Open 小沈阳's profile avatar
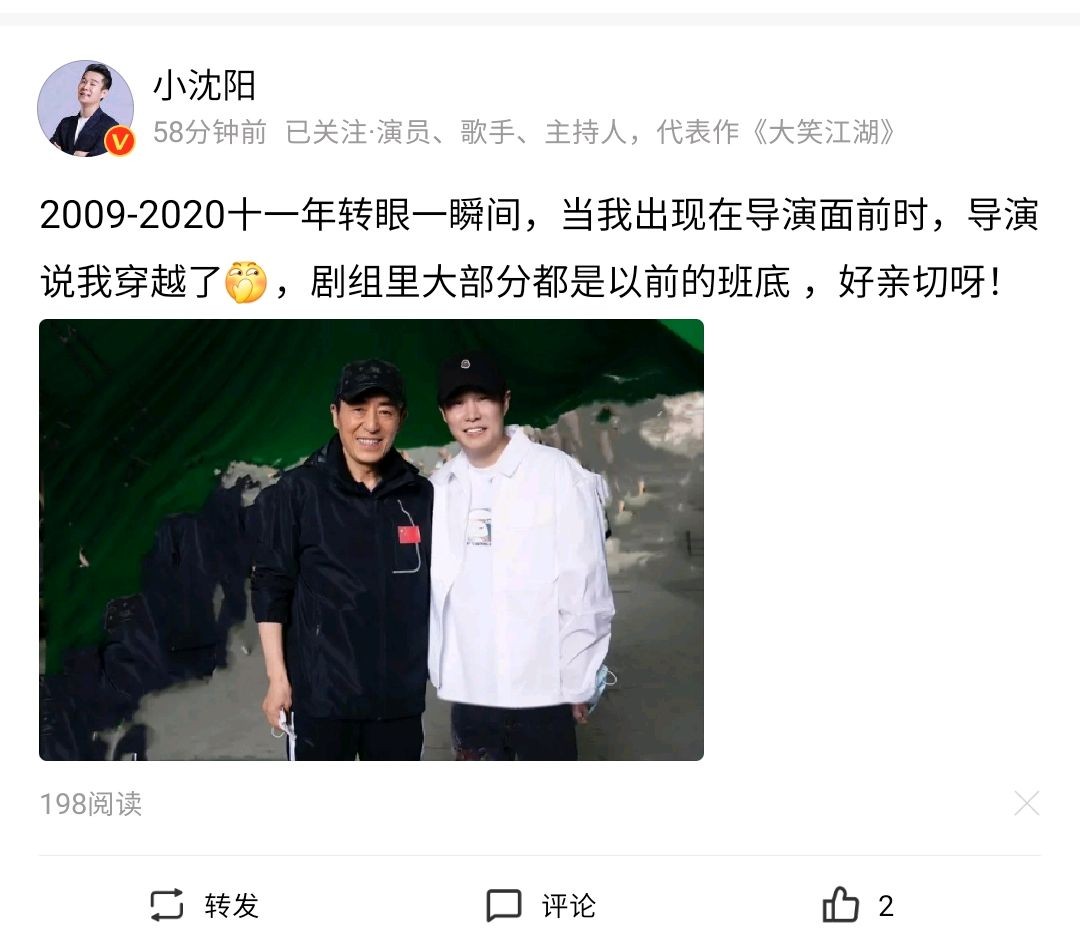Screen dimensions: 1080x934 tap(85, 108)
